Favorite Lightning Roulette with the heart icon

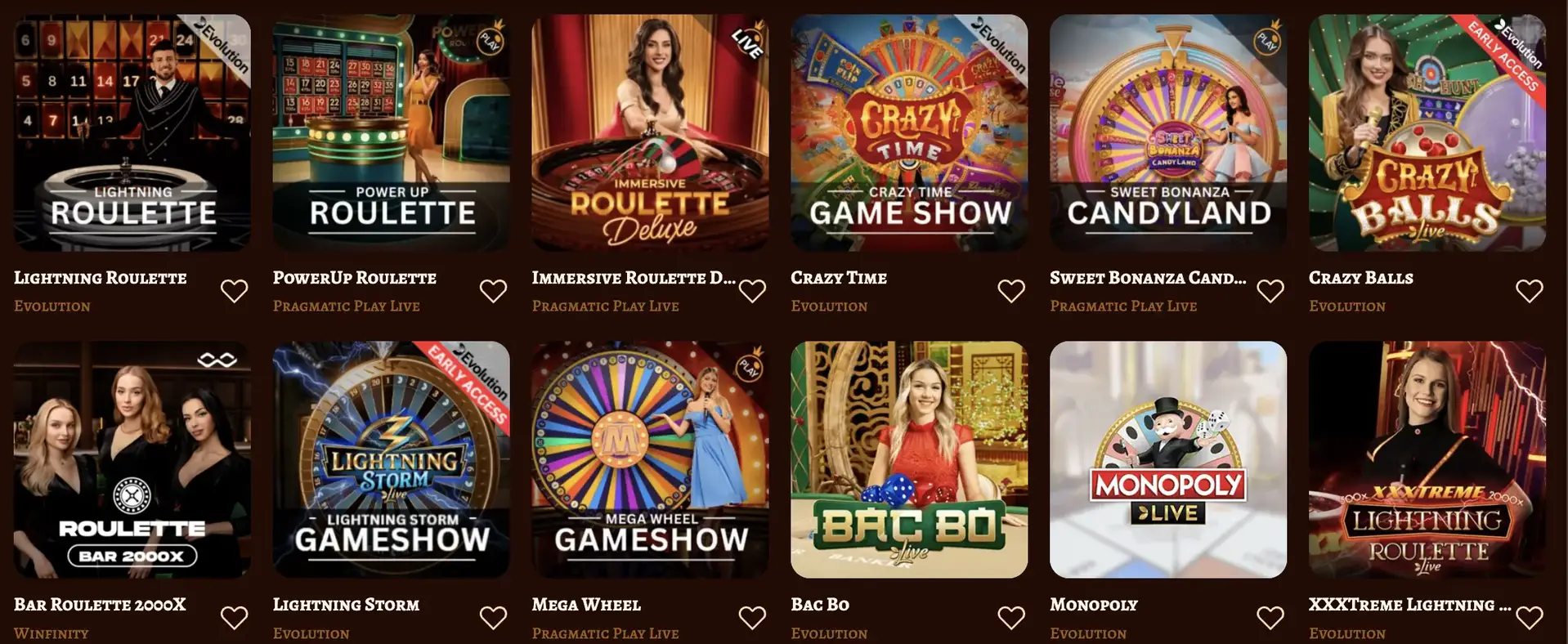234,290
